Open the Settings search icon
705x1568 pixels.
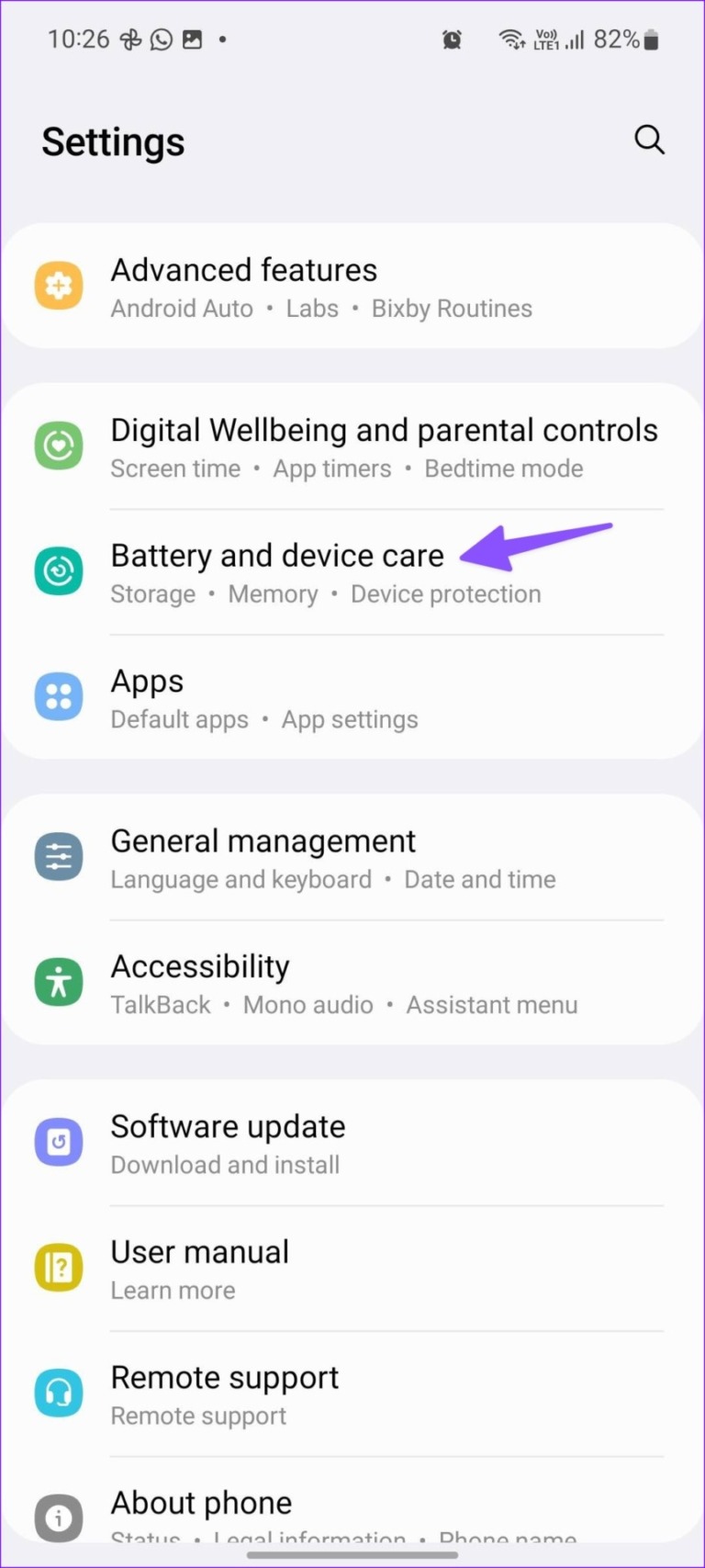pyautogui.click(x=649, y=140)
